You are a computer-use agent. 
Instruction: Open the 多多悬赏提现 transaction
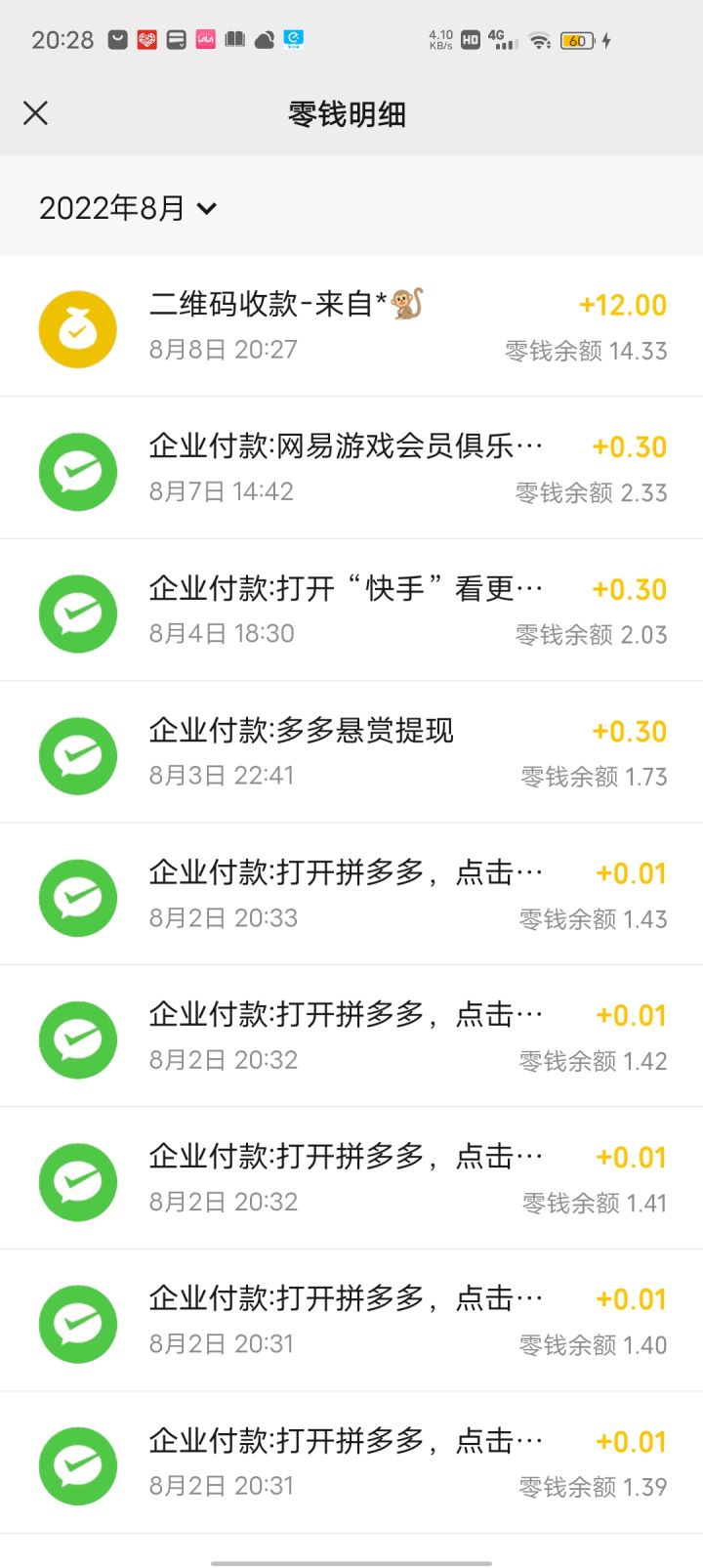coord(351,752)
